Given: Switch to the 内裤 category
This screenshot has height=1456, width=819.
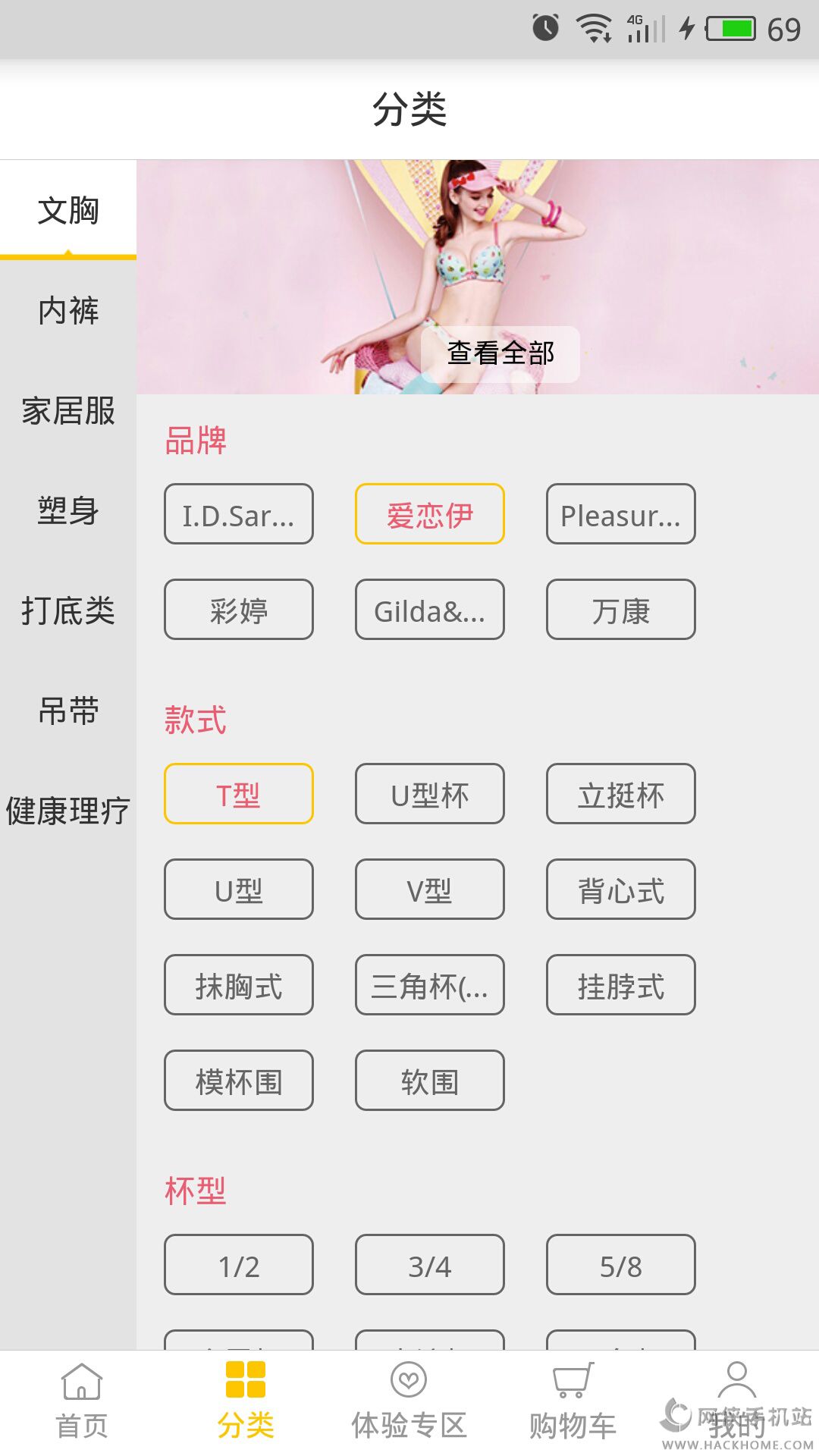Looking at the screenshot, I should 68,311.
